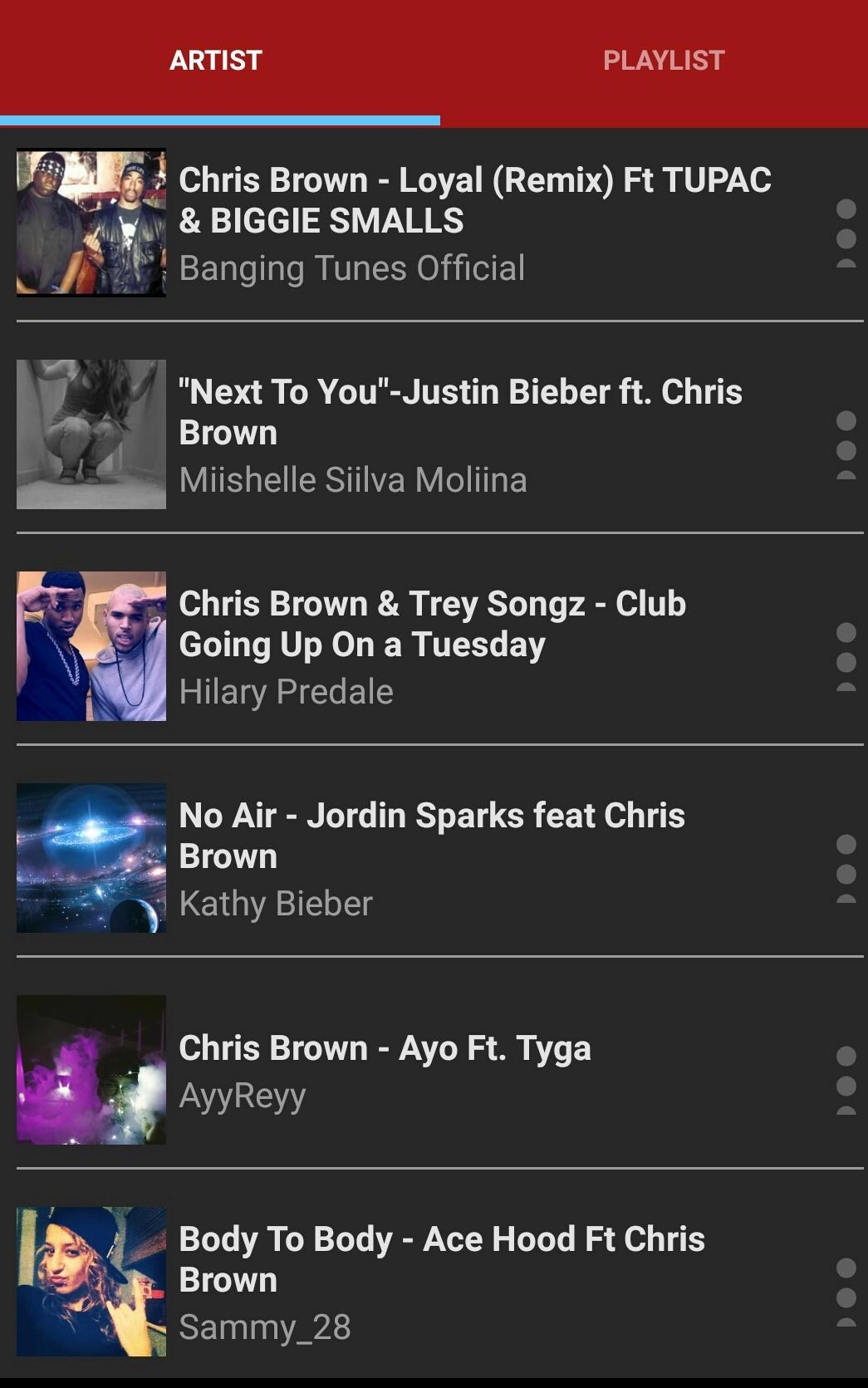
Task: Tap the three dots beside Ayo Ft. Tyga
Action: click(x=846, y=1082)
